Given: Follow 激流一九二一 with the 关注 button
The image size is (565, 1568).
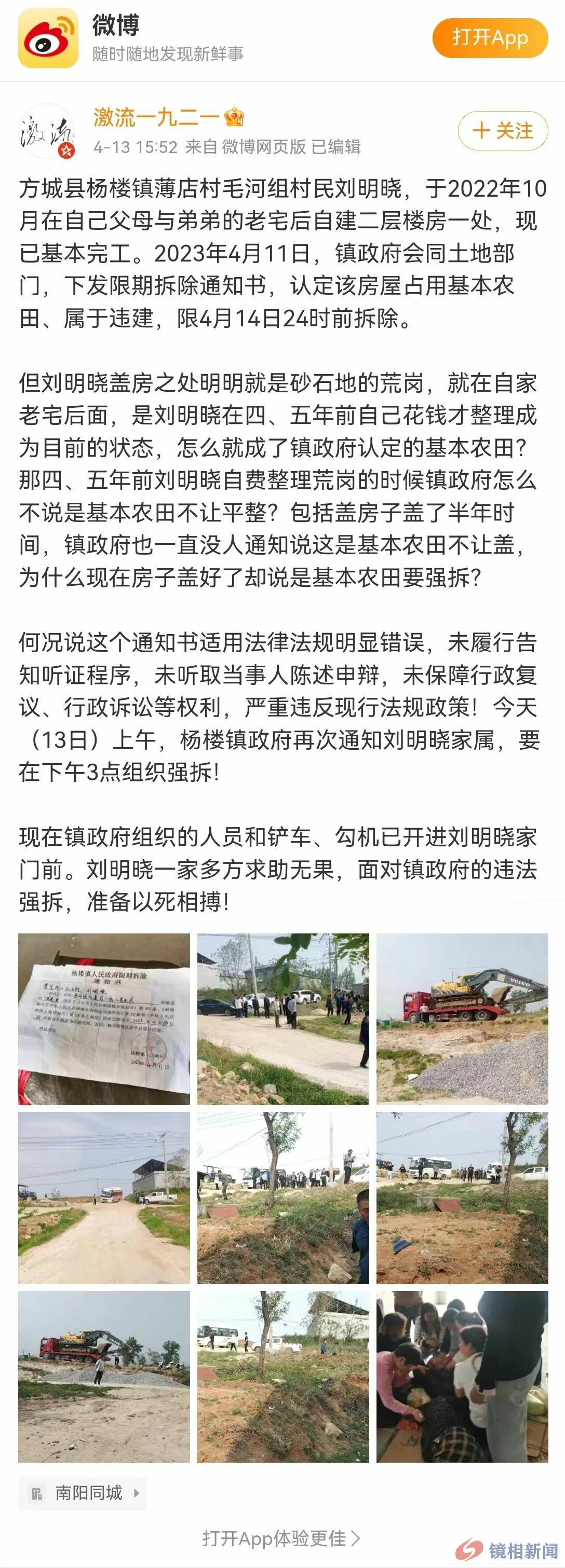Looking at the screenshot, I should [x=503, y=131].
